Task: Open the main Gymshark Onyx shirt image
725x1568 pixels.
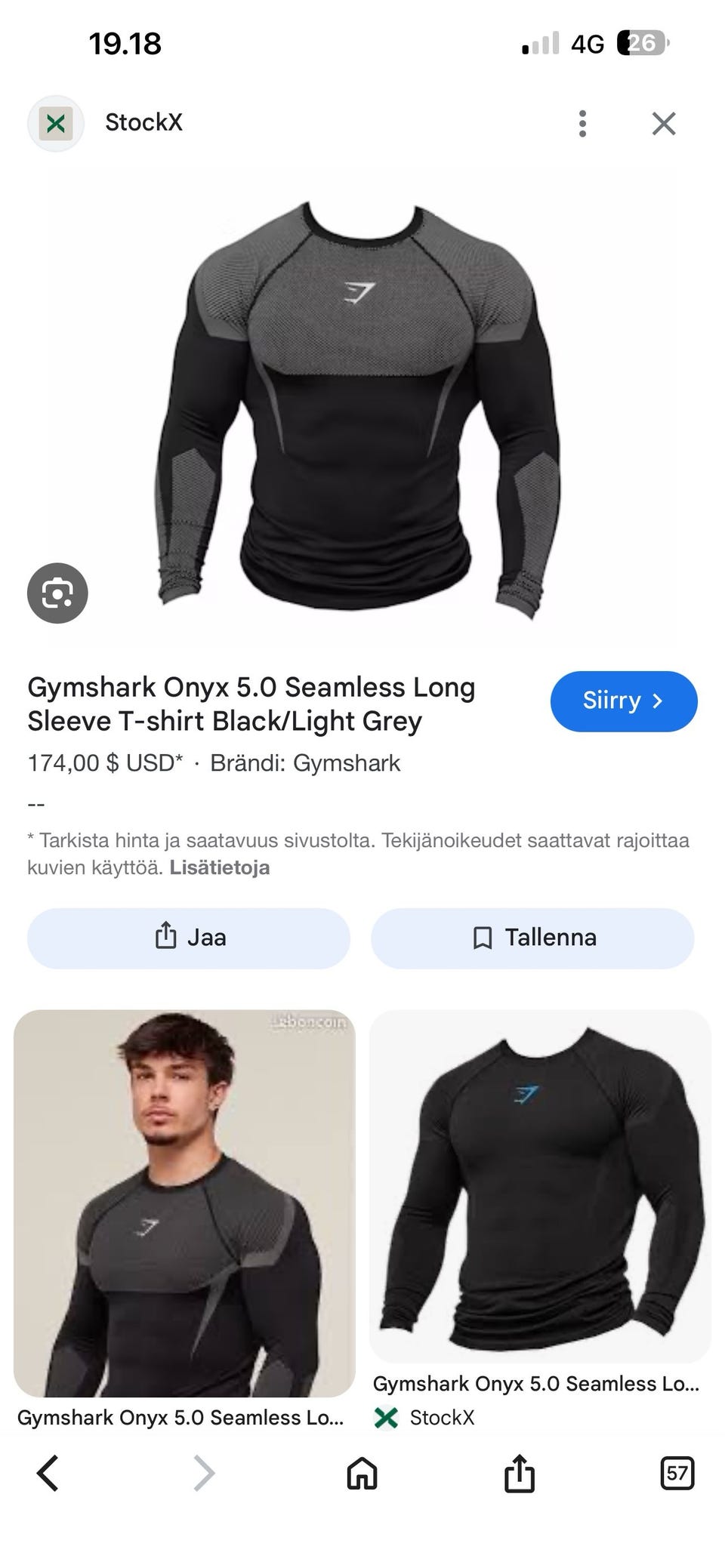Action: point(359,408)
